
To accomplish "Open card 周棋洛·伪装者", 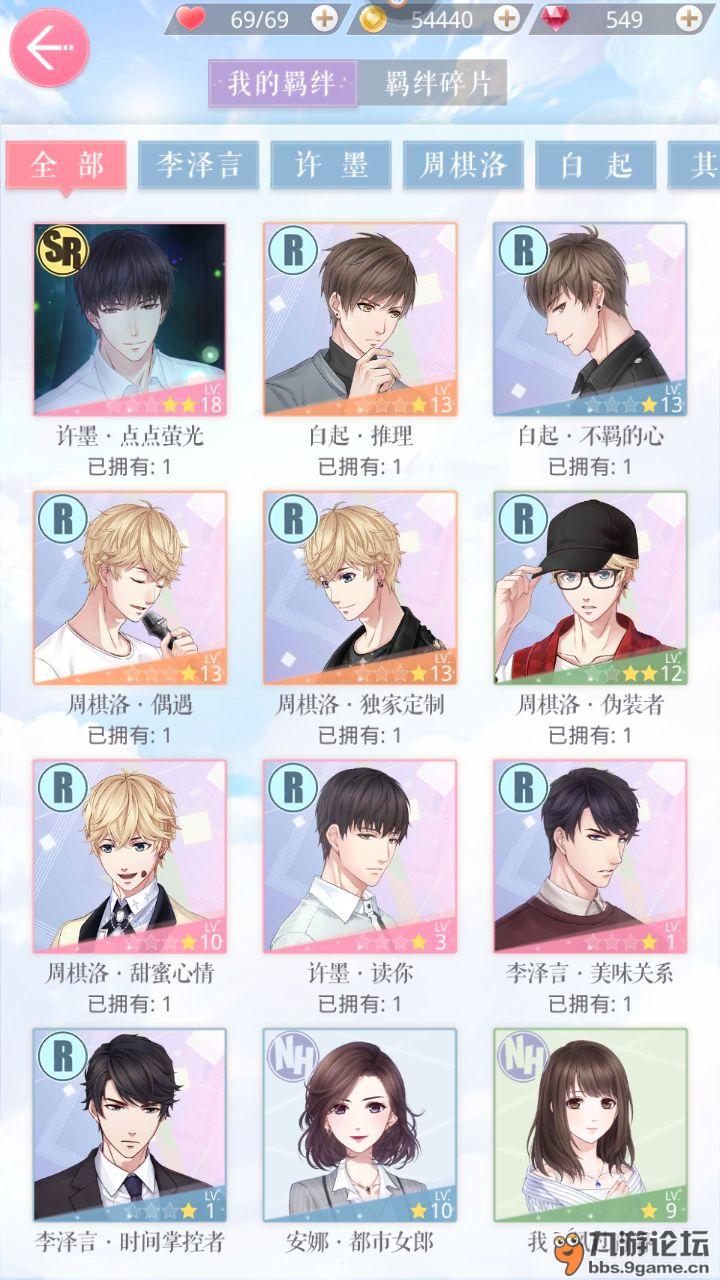I will pyautogui.click(x=590, y=588).
